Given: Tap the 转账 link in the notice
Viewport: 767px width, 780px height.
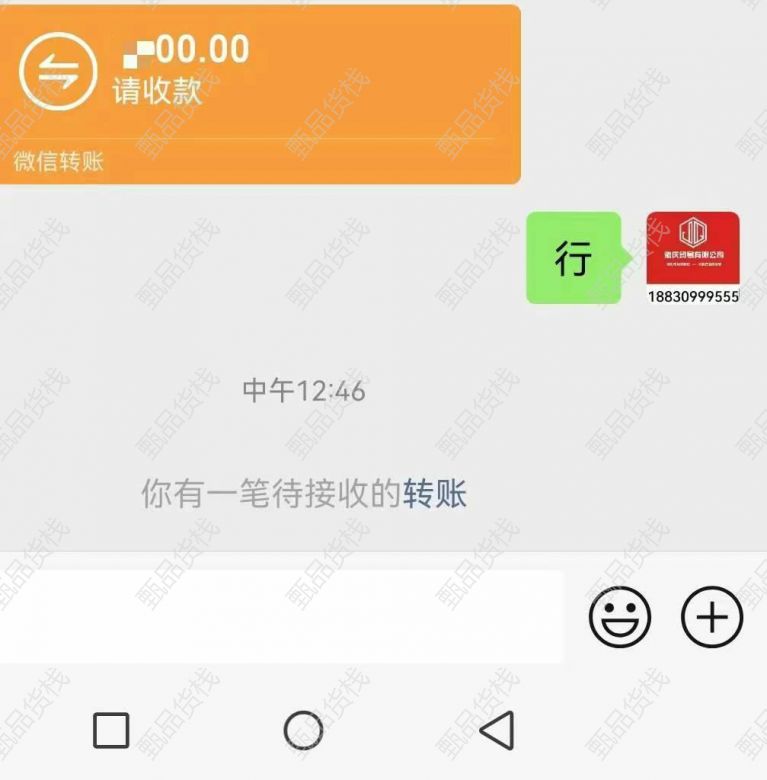Looking at the screenshot, I should tap(435, 493).
